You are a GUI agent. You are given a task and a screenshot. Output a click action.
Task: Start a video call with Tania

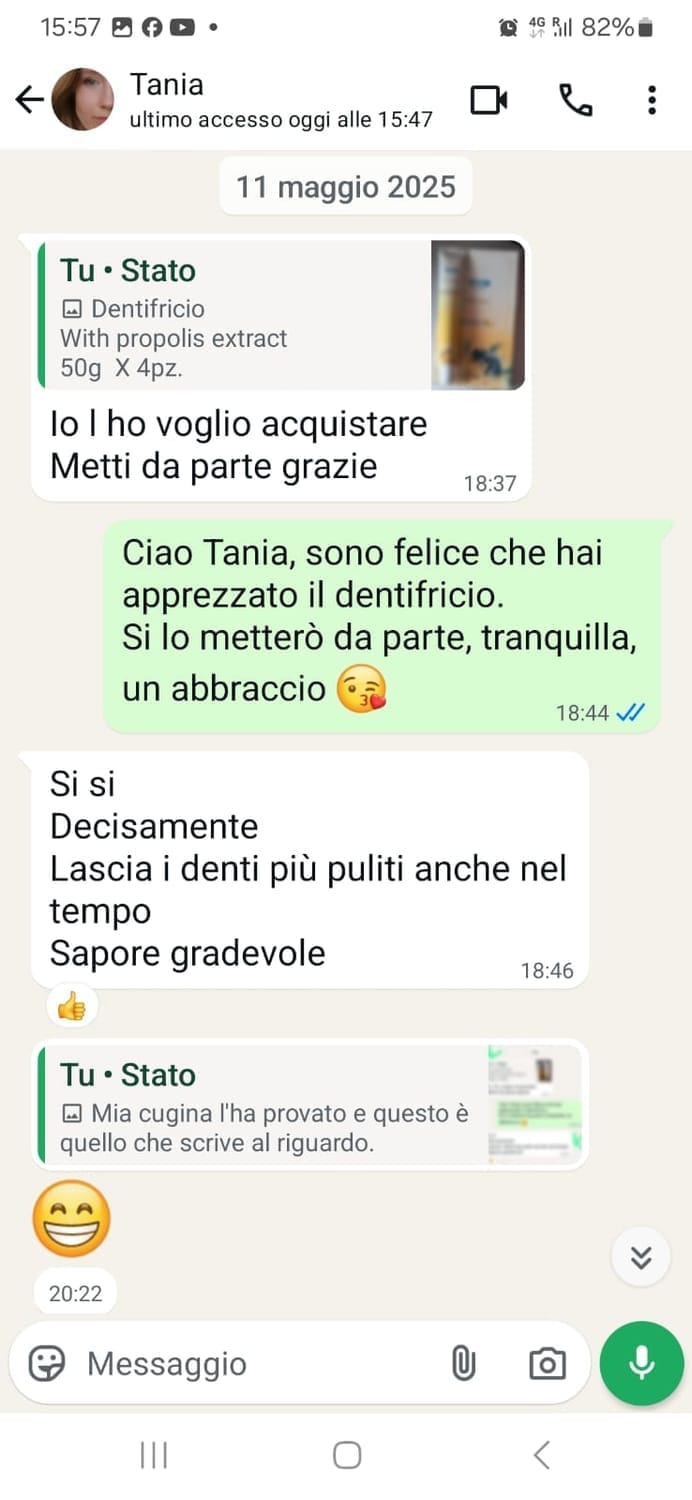[489, 100]
